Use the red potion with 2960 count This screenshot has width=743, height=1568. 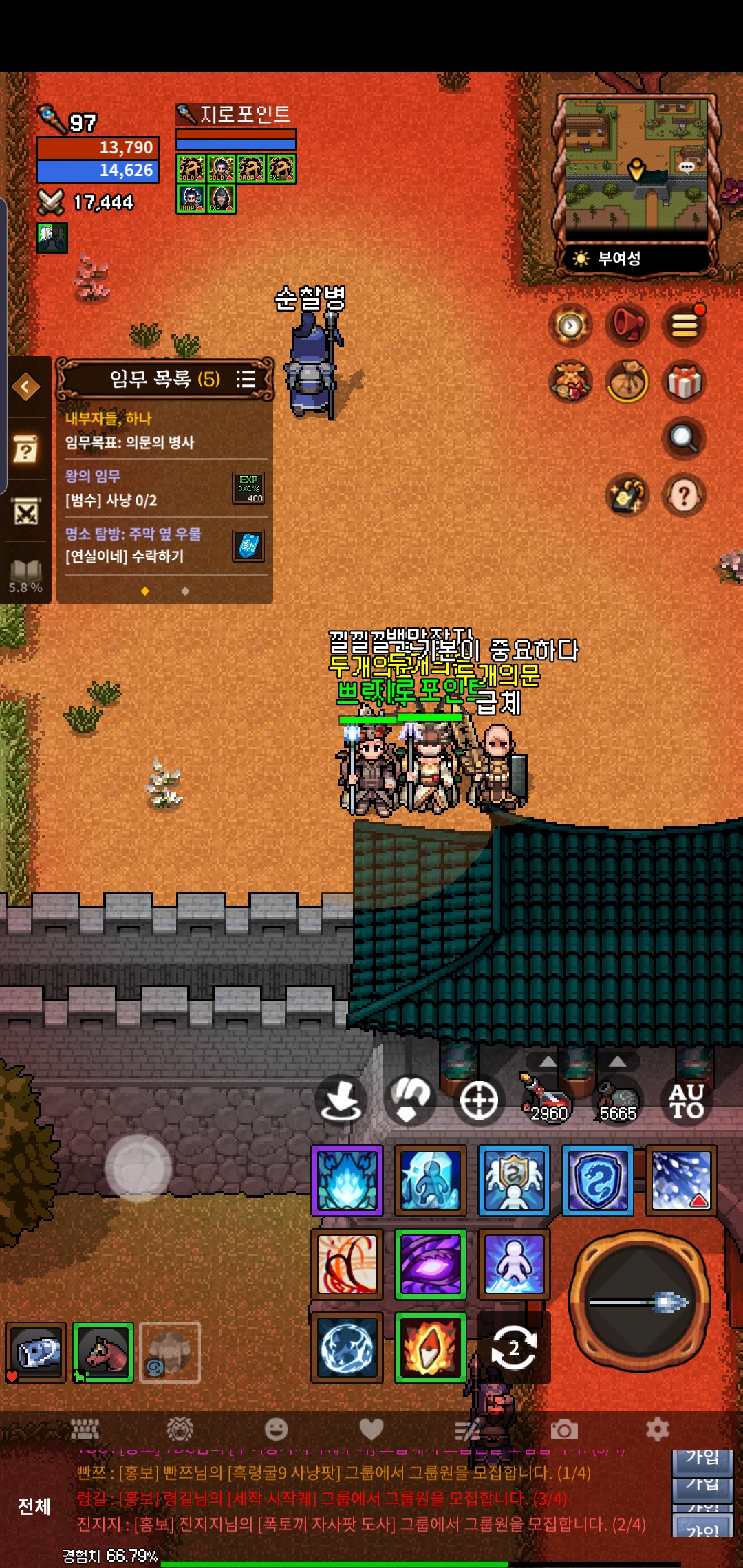(547, 1099)
